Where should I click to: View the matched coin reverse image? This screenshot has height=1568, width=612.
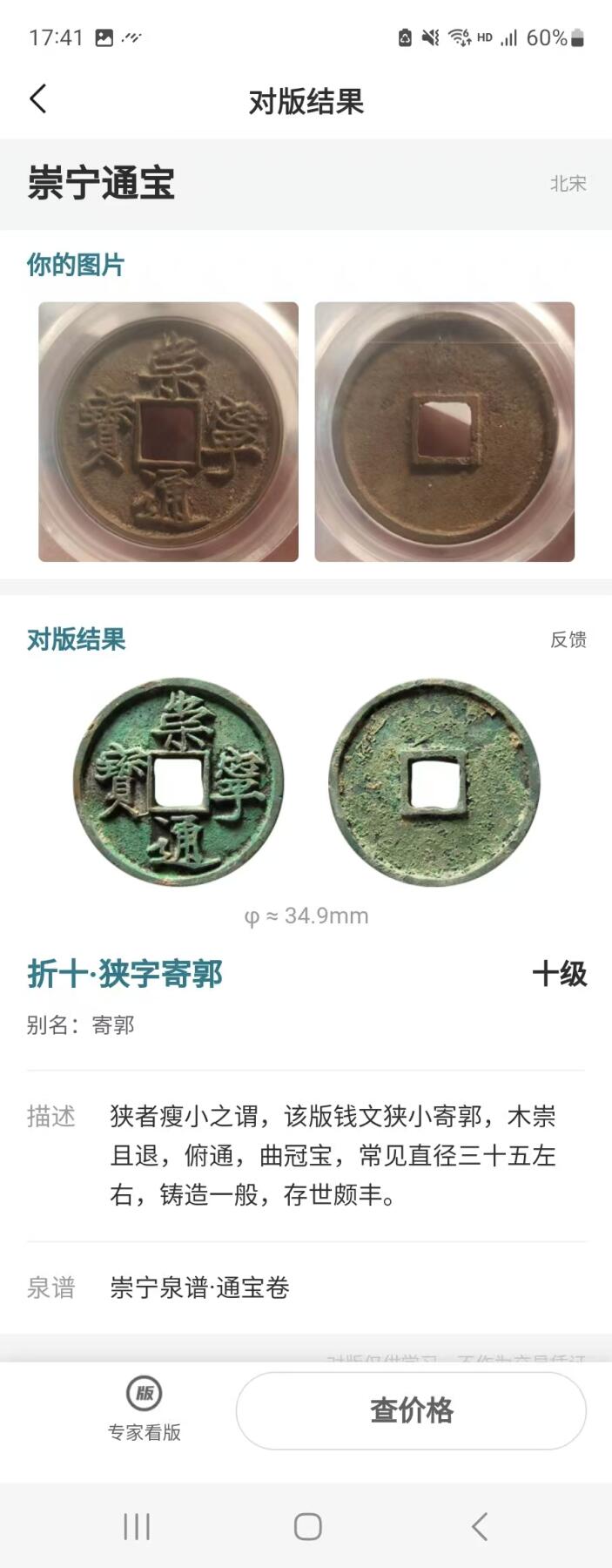pos(434,782)
